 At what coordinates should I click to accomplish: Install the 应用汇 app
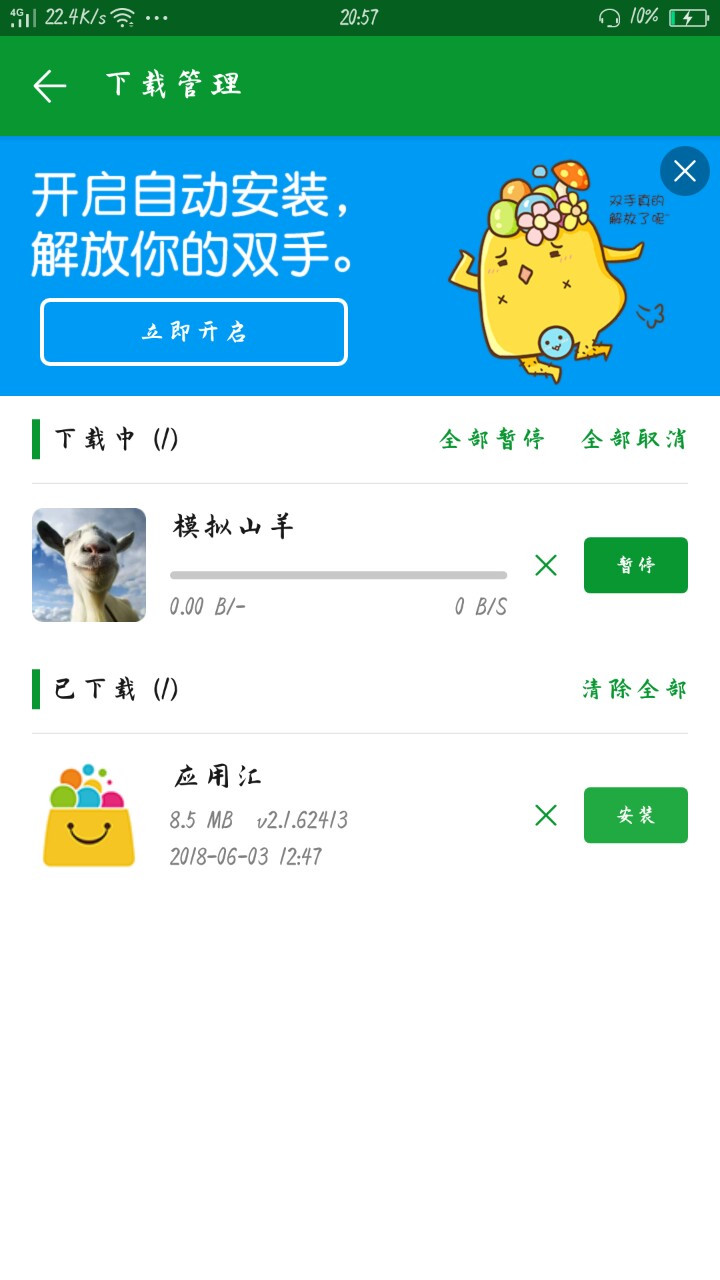click(x=636, y=815)
